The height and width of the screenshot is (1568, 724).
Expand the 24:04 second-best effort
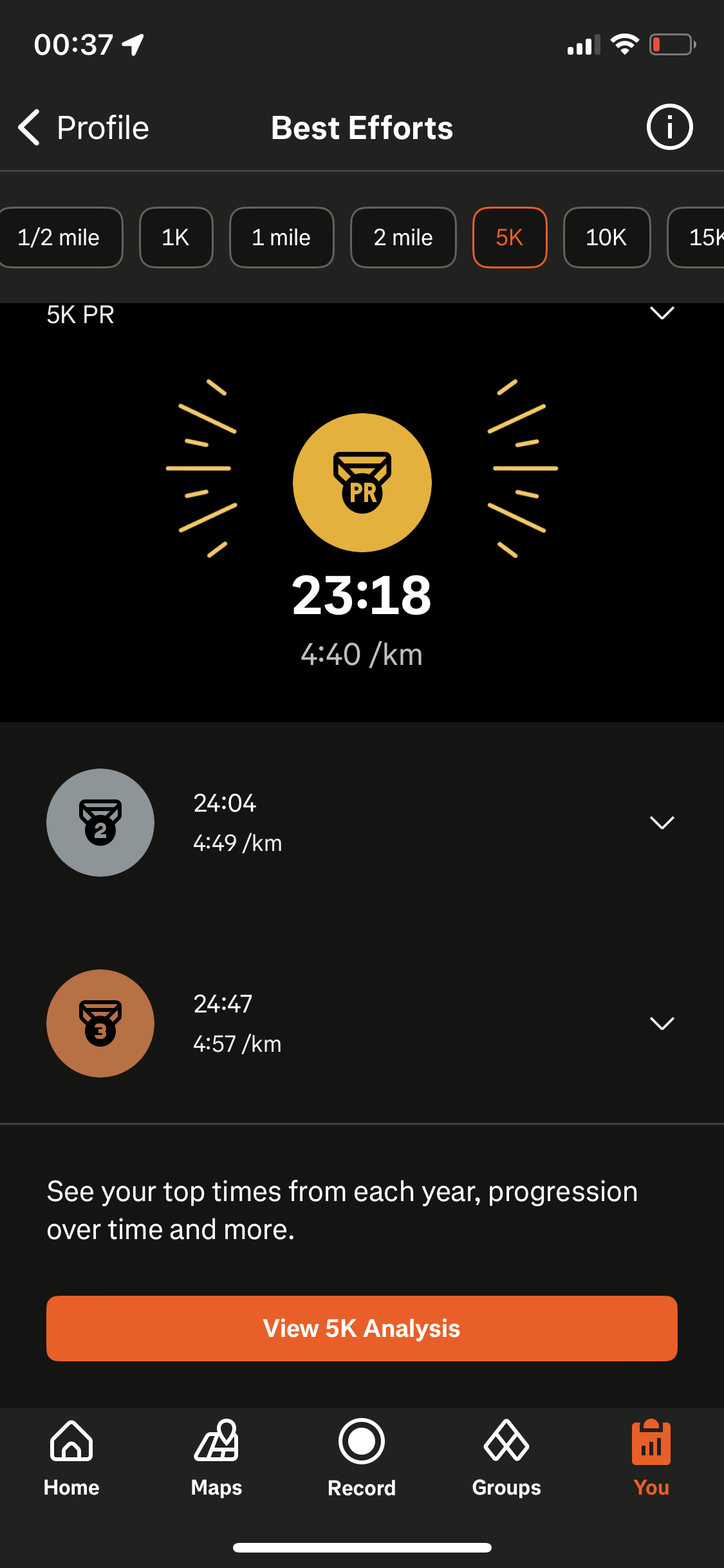(662, 823)
